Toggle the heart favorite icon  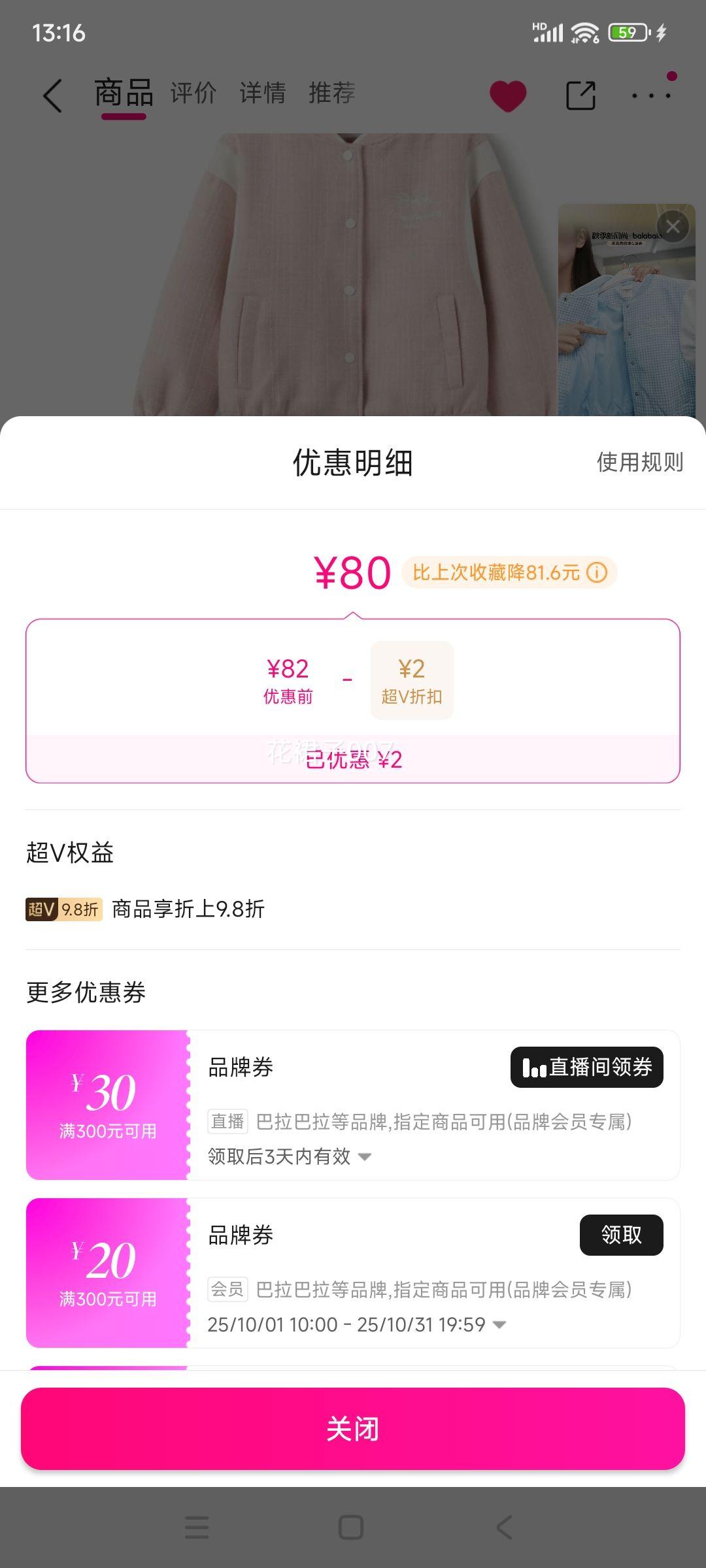click(508, 95)
